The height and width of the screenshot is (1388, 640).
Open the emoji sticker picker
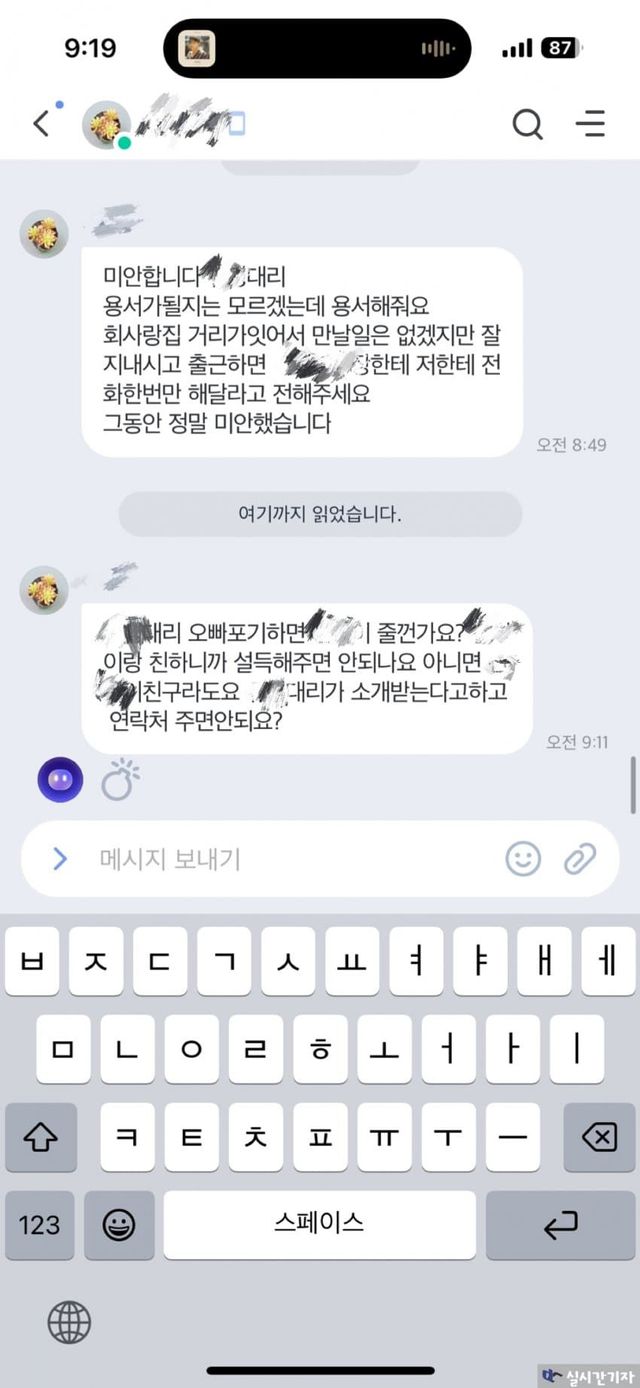click(522, 859)
